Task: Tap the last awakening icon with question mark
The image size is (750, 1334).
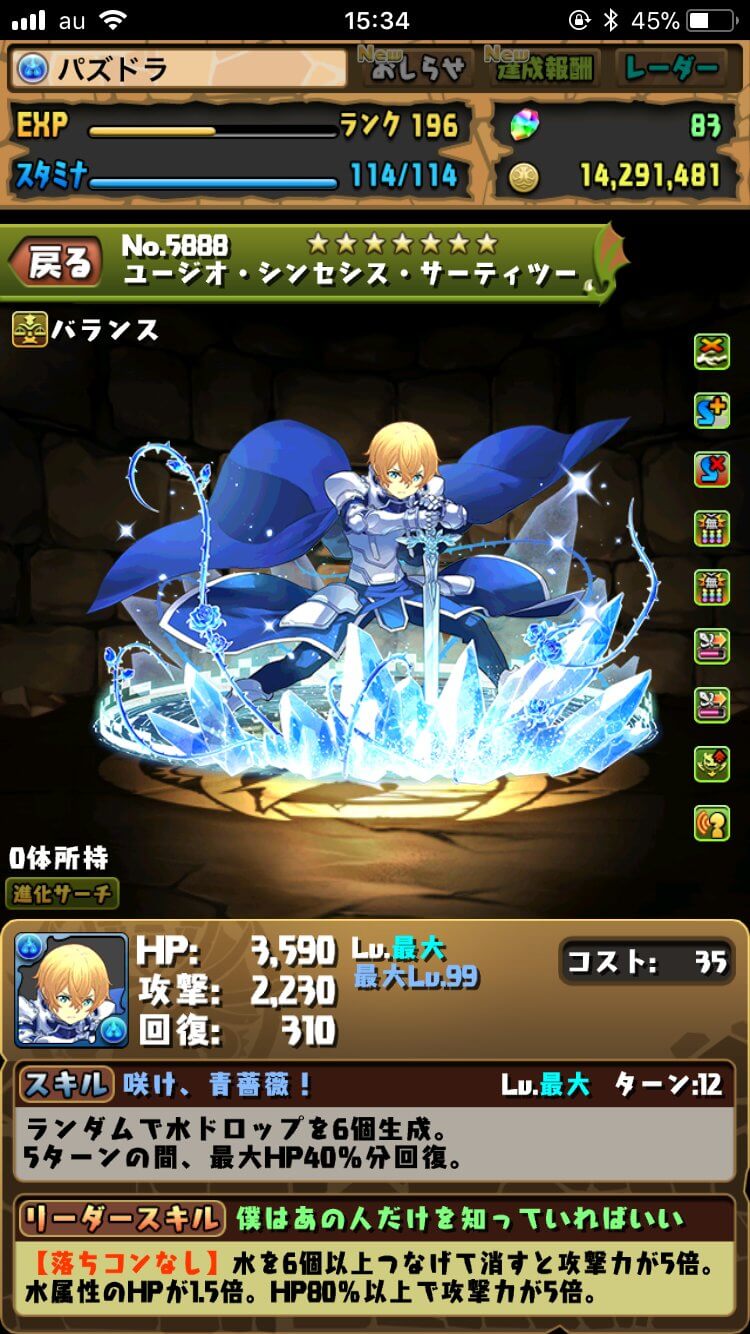Action: (x=712, y=823)
